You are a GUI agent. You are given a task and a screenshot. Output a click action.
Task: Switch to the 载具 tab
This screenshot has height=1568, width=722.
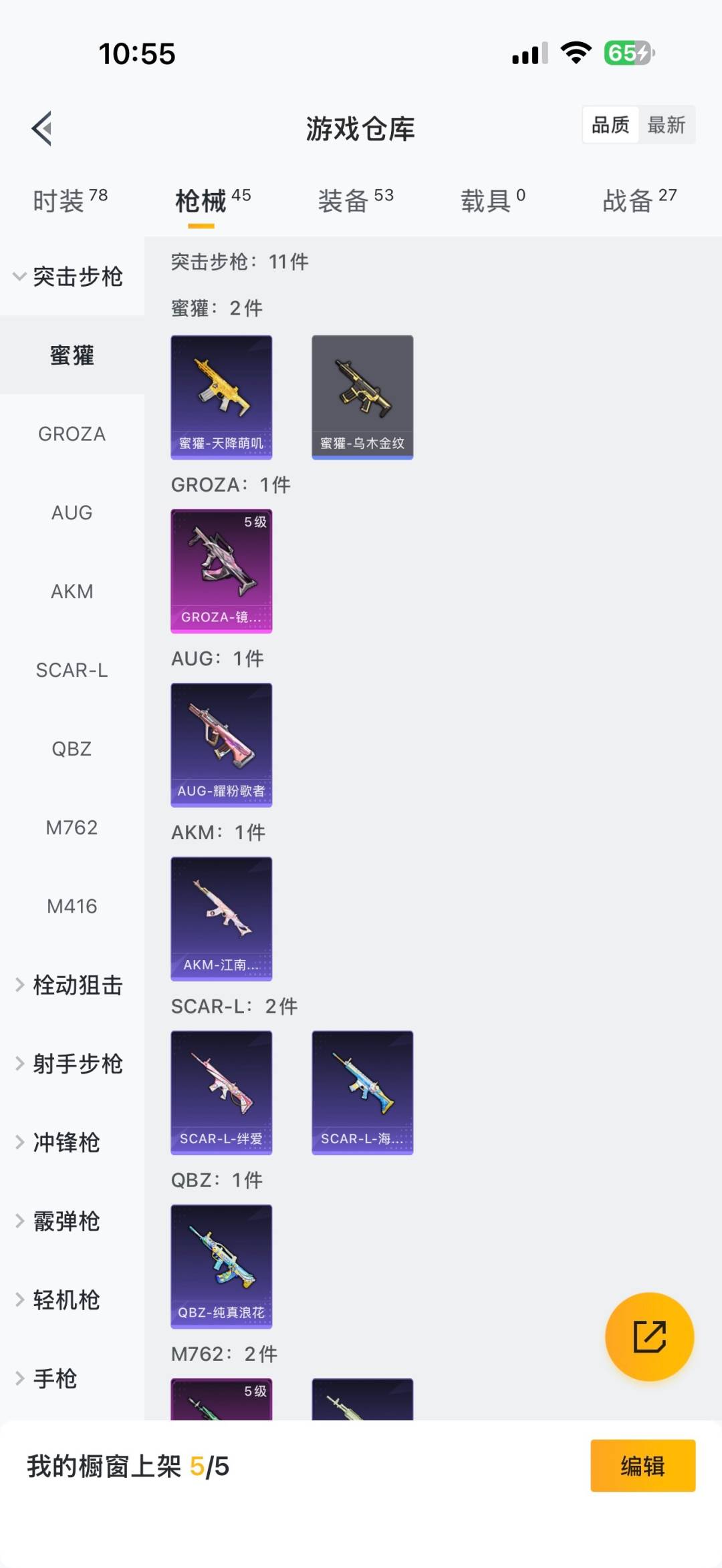coord(493,200)
